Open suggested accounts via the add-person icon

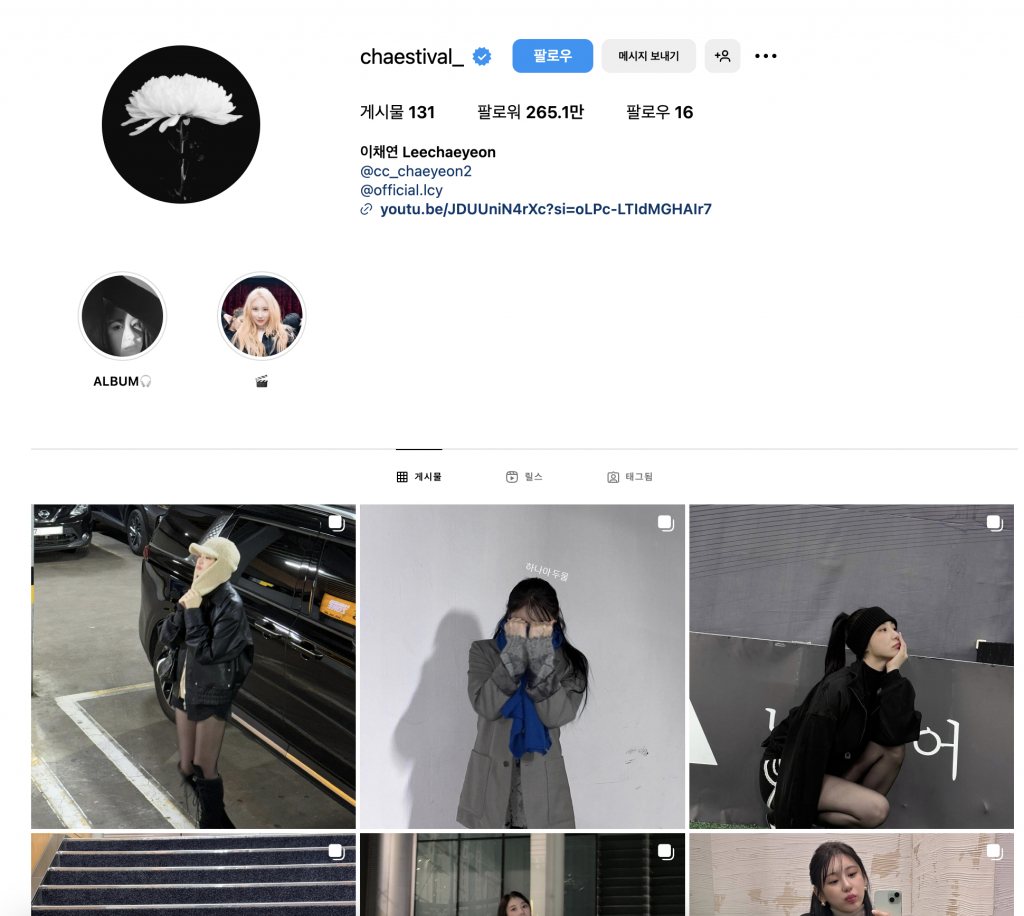click(x=722, y=56)
